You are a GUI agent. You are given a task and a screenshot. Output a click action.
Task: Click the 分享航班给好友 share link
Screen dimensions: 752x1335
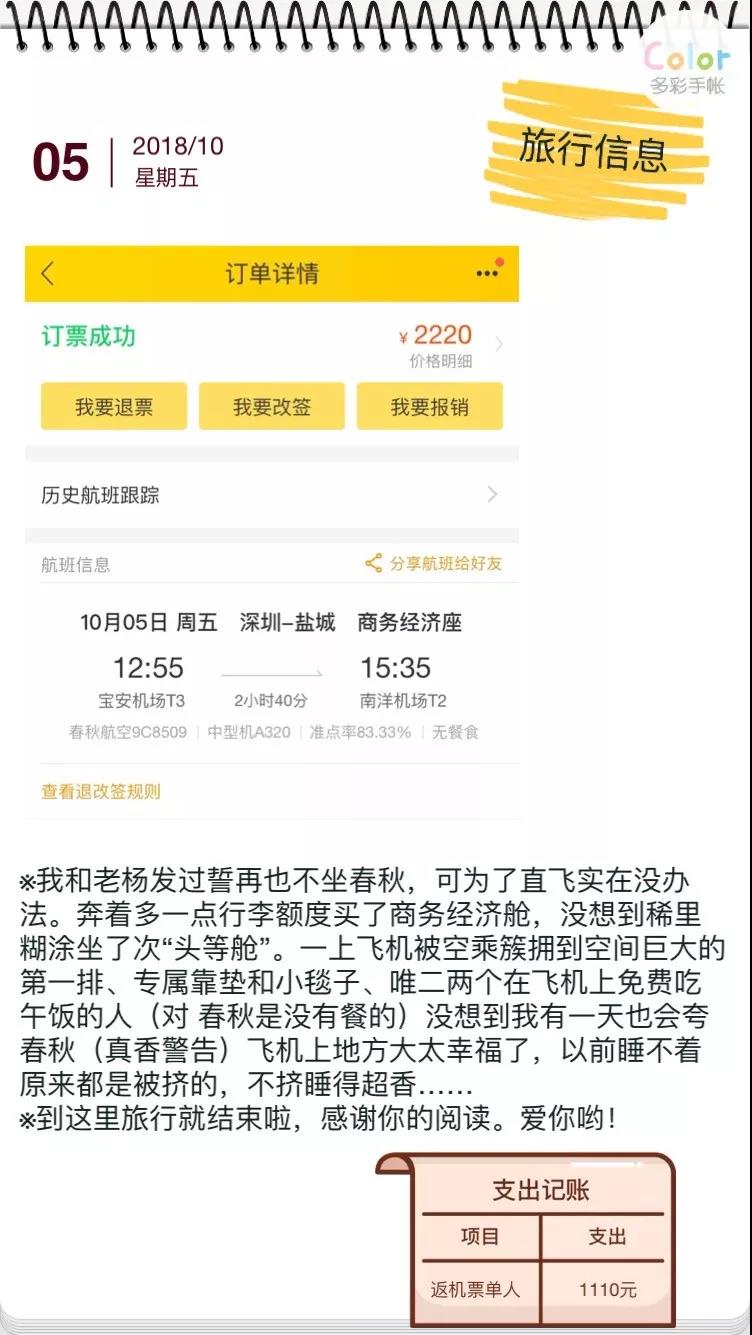442,565
